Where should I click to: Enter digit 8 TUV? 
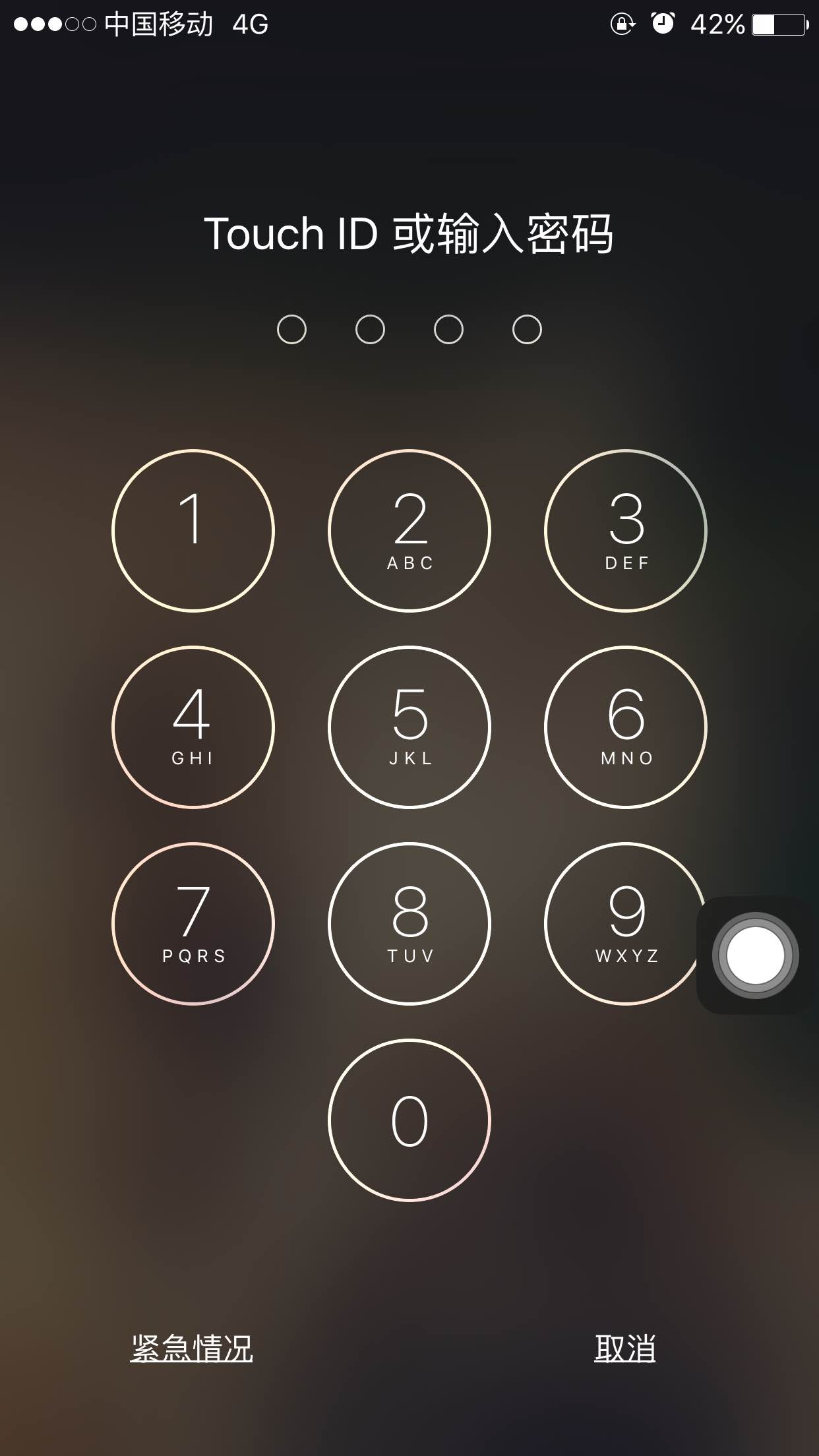pyautogui.click(x=409, y=923)
